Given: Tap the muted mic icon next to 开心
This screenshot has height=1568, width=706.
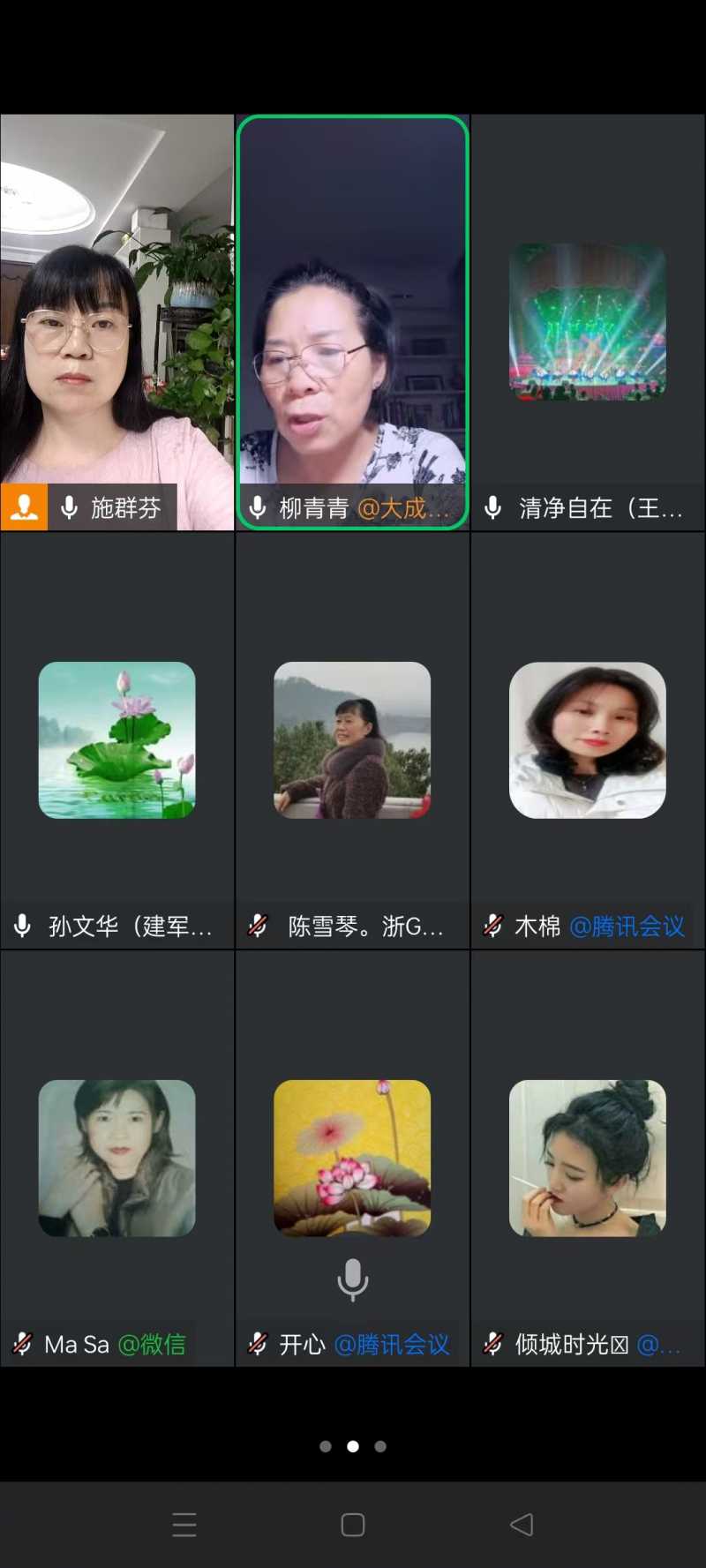Looking at the screenshot, I should coord(257,1345).
